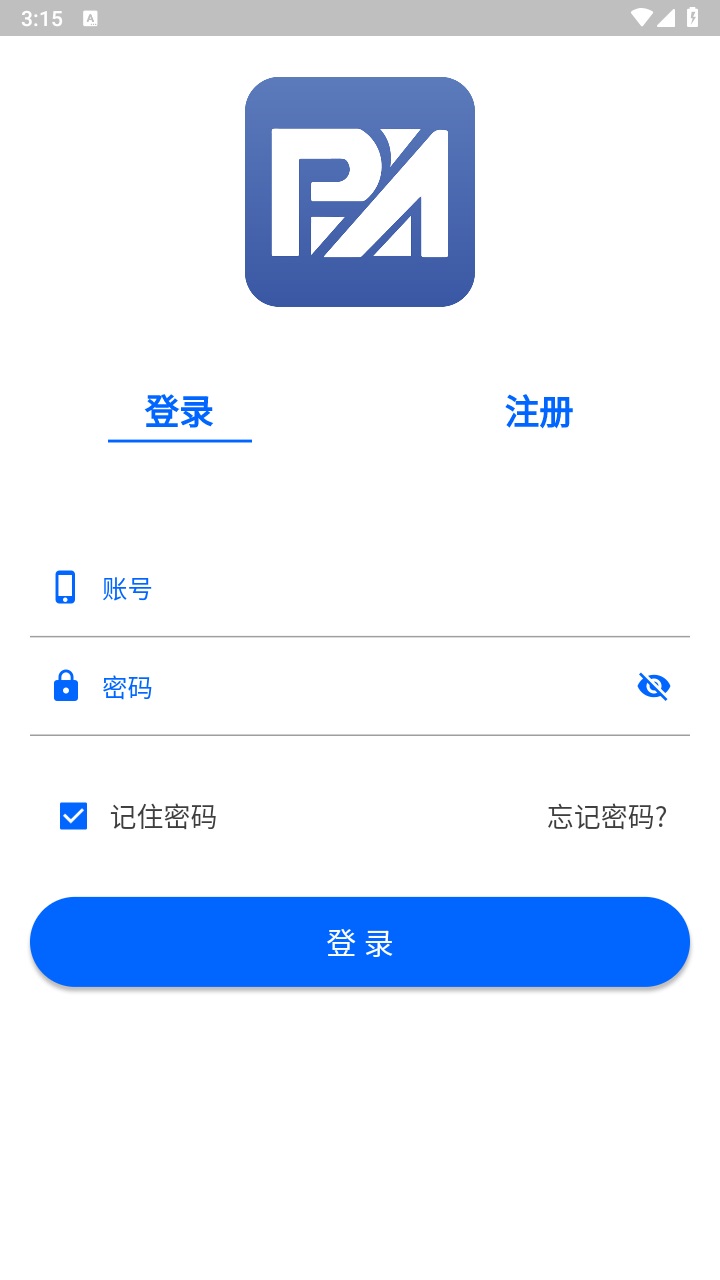
Task: Click the clock showing 3:15
Action: (43, 17)
